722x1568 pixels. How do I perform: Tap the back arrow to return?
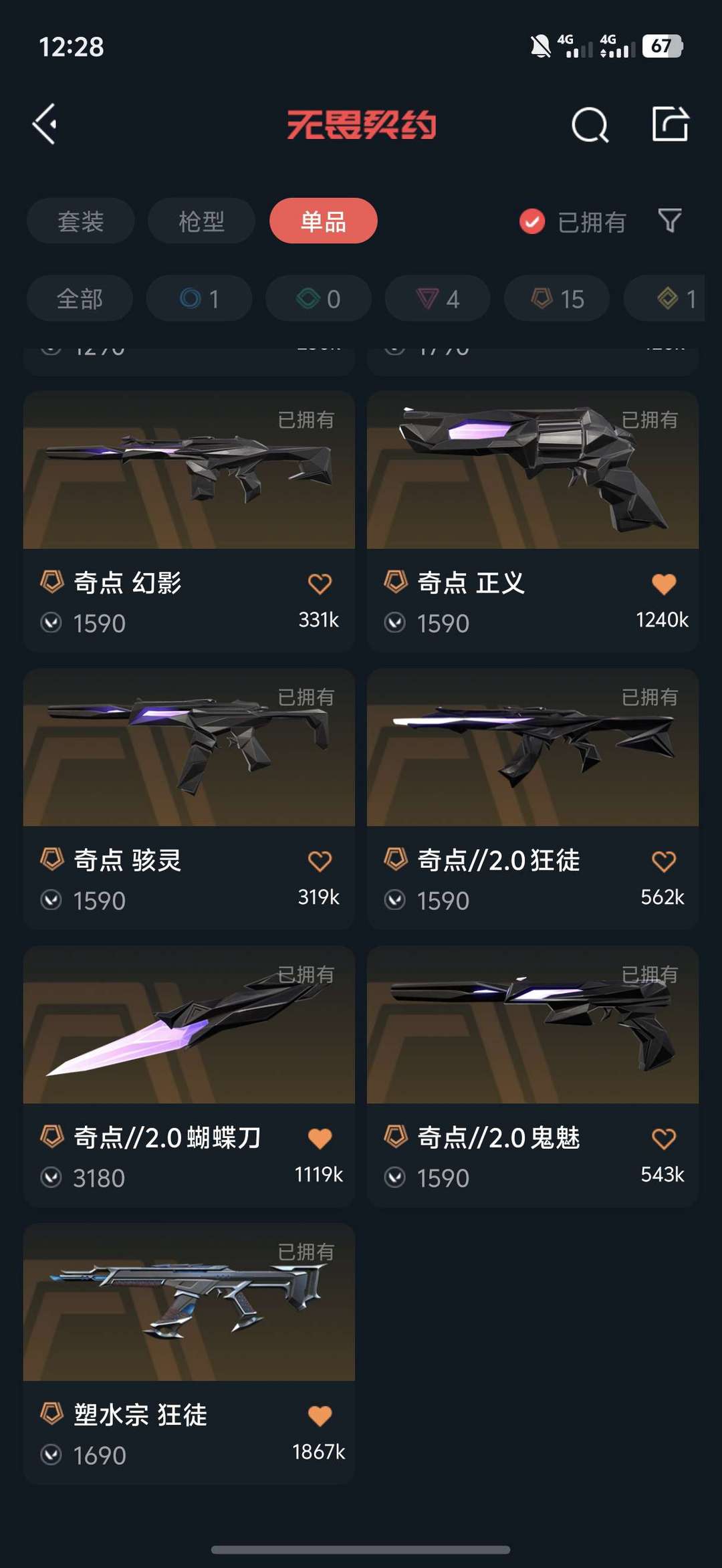pyautogui.click(x=44, y=124)
